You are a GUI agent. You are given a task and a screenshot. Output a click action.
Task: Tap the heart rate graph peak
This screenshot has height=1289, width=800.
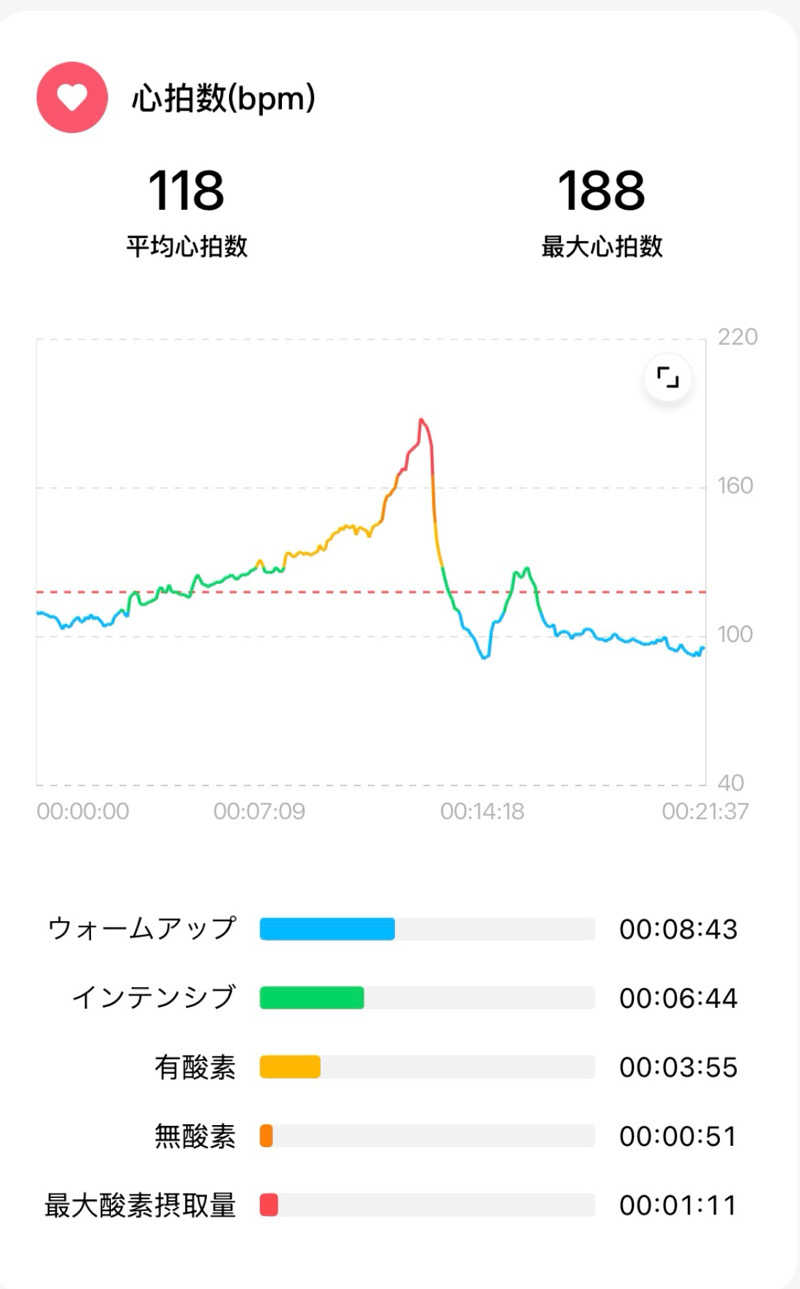point(422,418)
